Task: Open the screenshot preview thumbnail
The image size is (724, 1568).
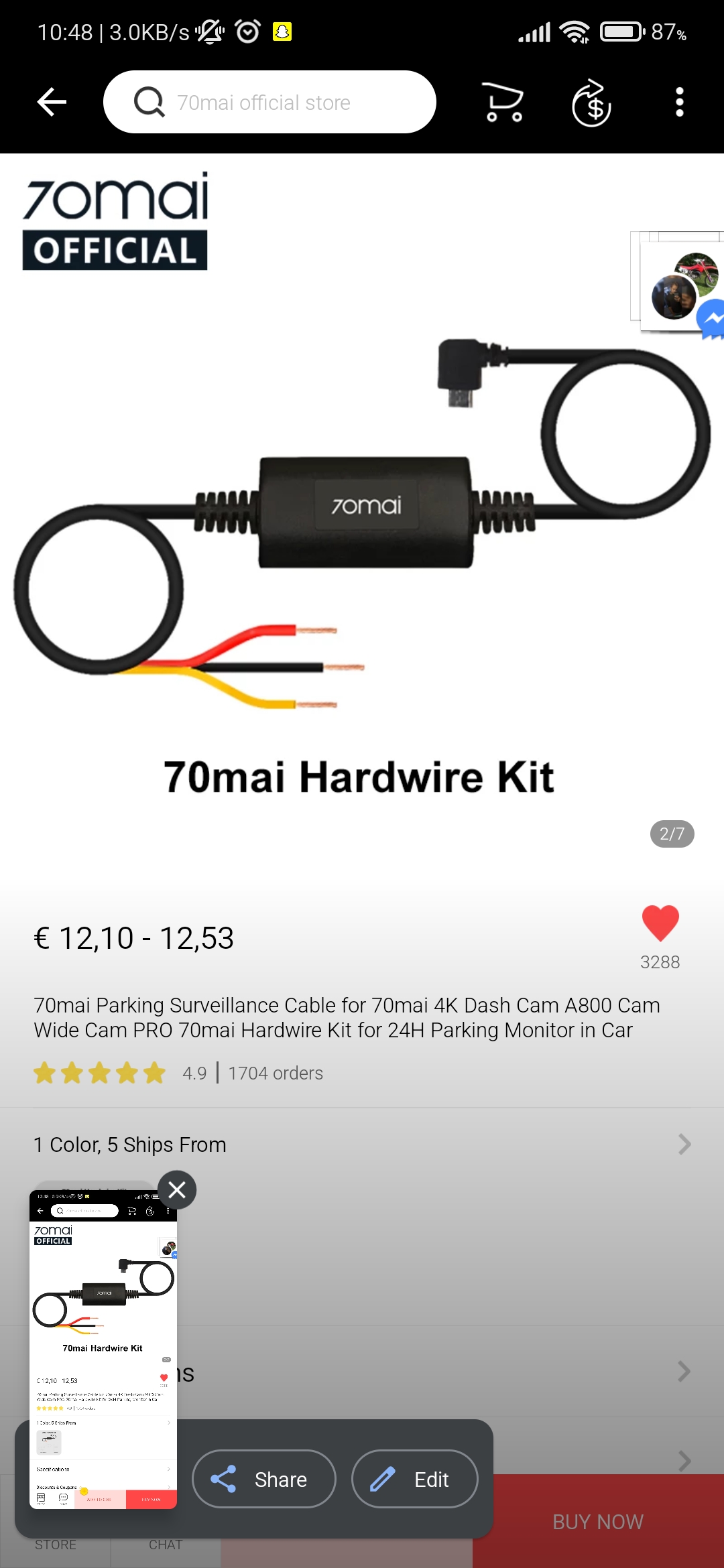Action: [103, 1350]
